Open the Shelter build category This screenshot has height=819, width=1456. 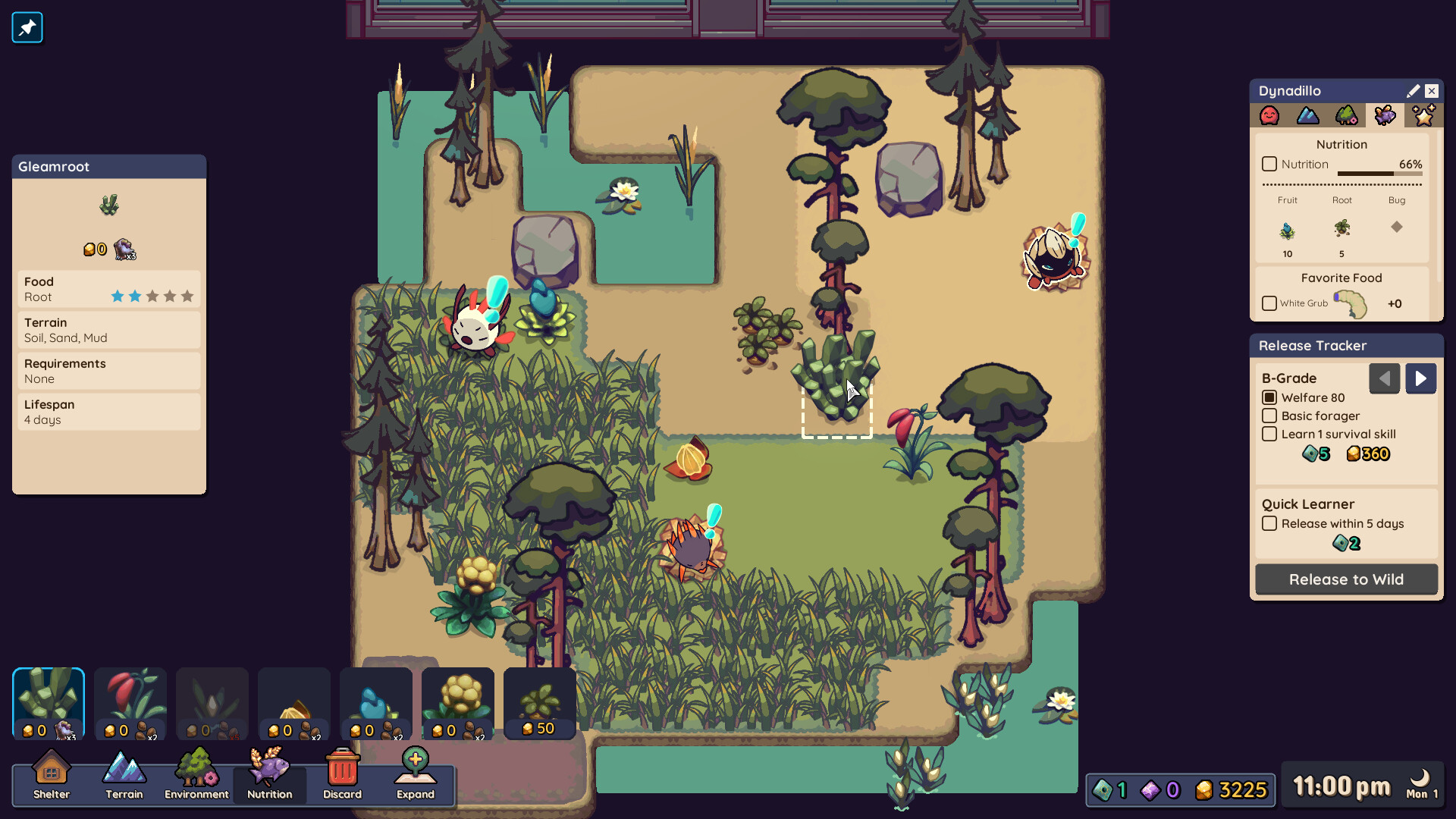[x=51, y=775]
